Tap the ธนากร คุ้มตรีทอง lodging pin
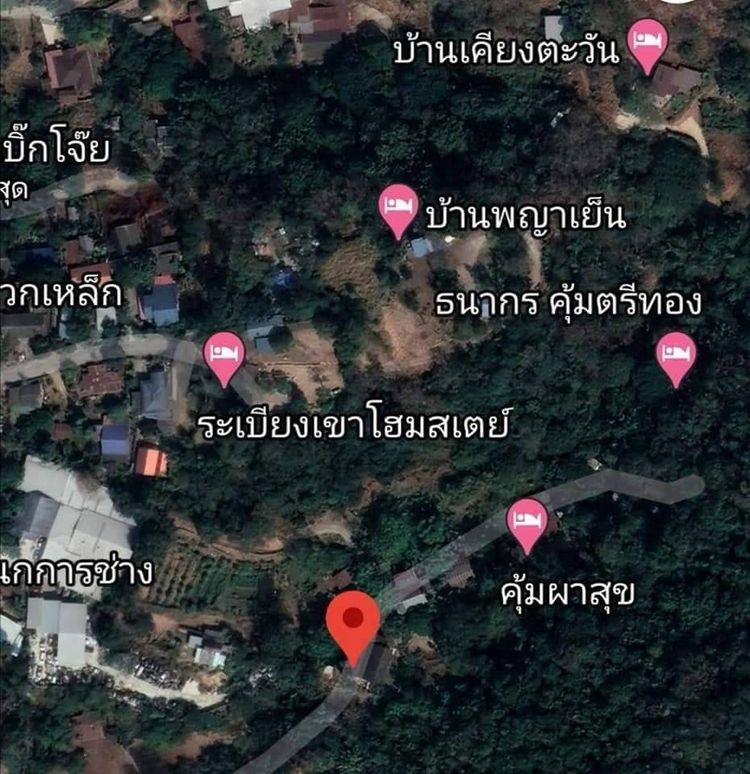 coord(676,356)
